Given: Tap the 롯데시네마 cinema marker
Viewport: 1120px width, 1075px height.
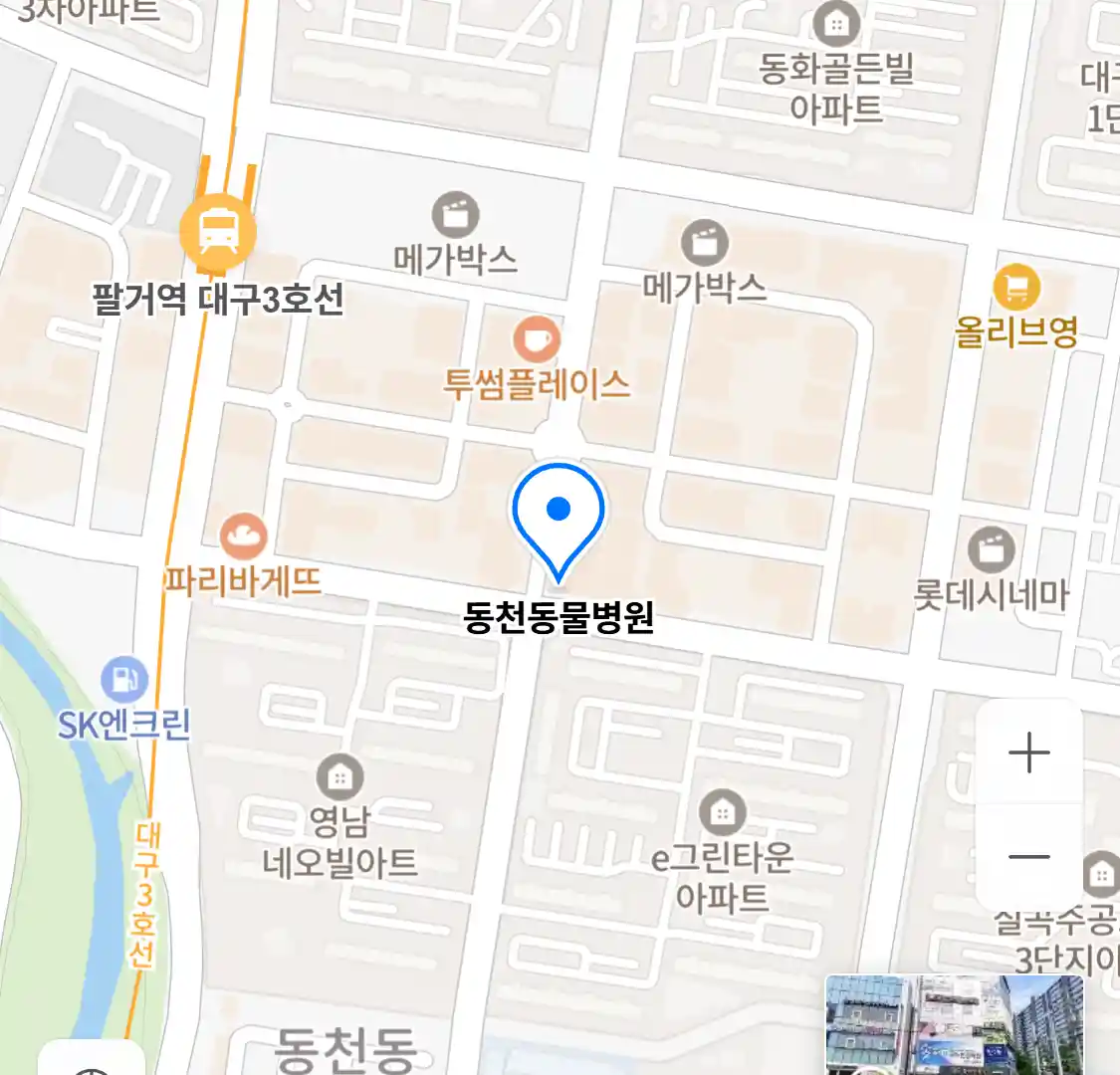Looking at the screenshot, I should (x=991, y=550).
